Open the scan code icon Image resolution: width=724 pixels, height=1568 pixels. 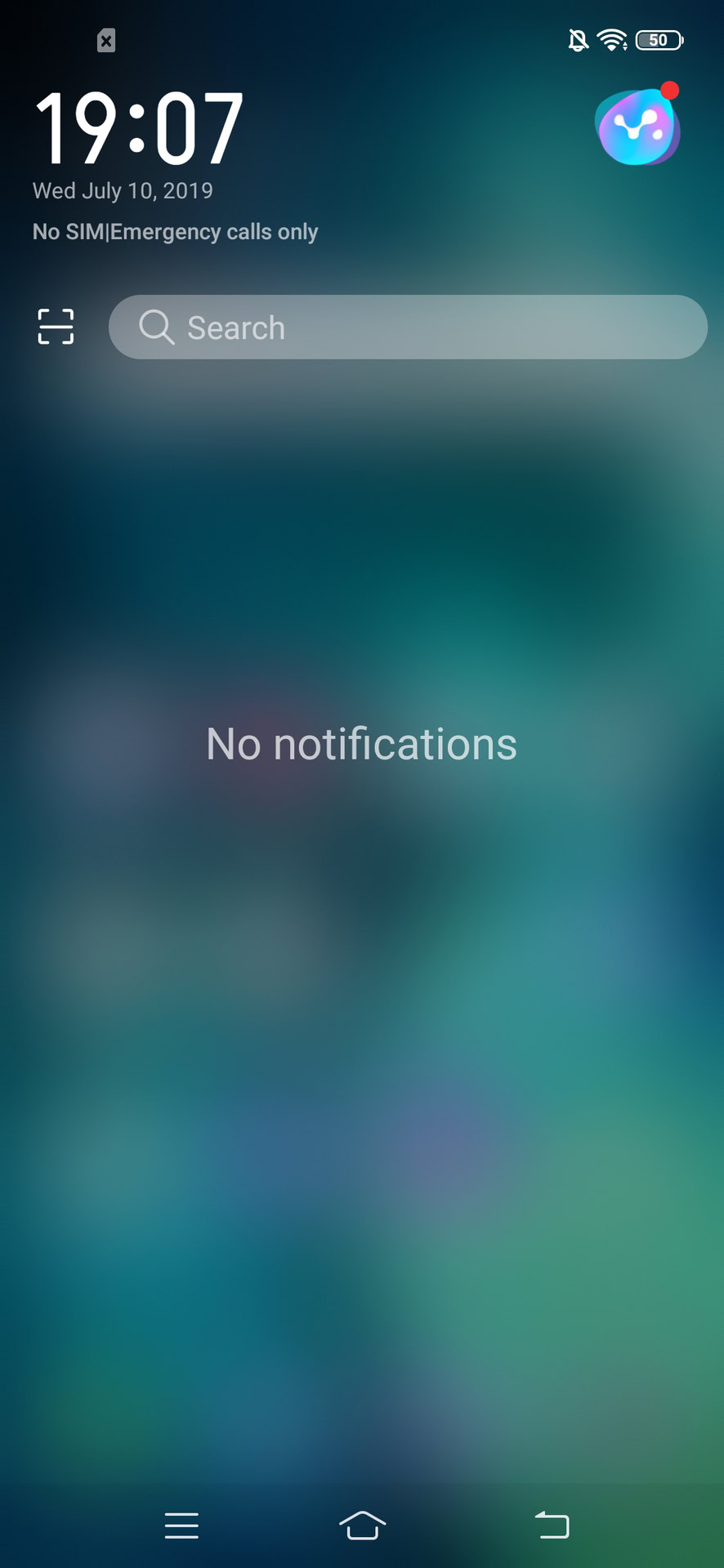pos(56,327)
